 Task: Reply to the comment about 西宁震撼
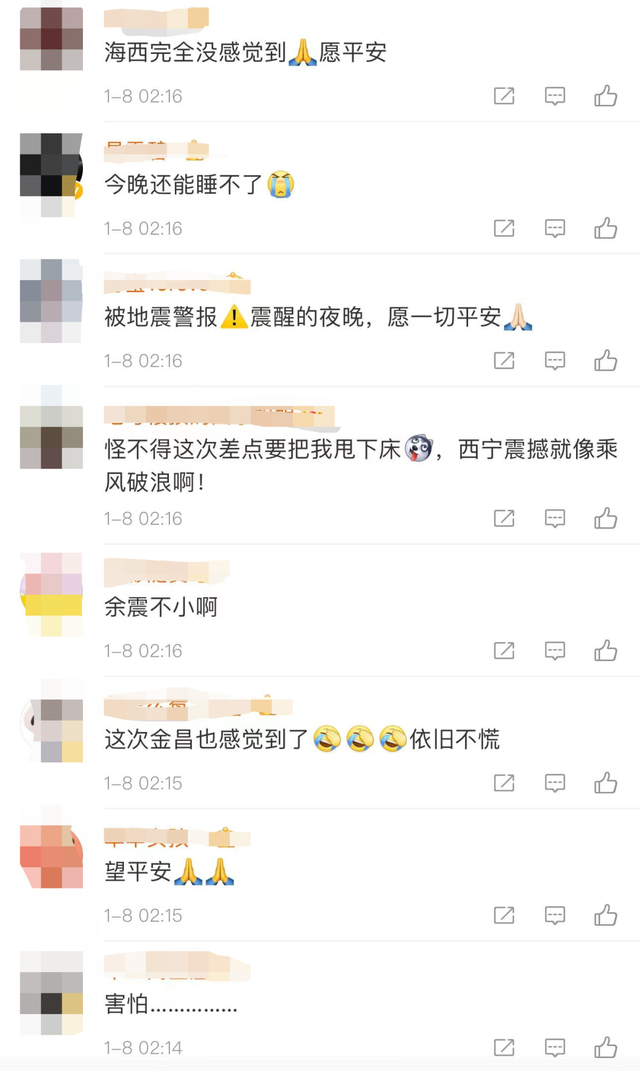tap(555, 518)
